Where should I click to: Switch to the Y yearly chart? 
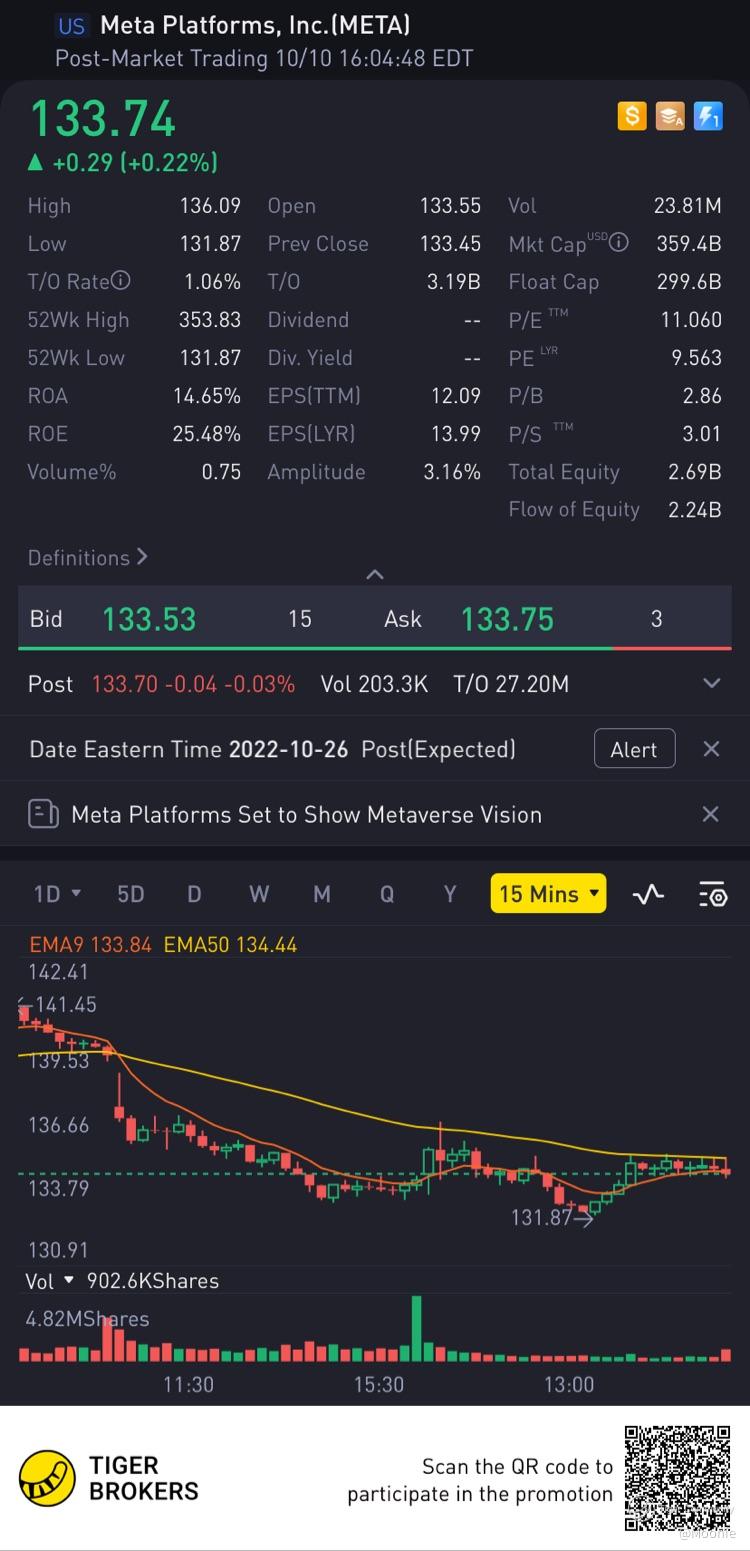[450, 894]
